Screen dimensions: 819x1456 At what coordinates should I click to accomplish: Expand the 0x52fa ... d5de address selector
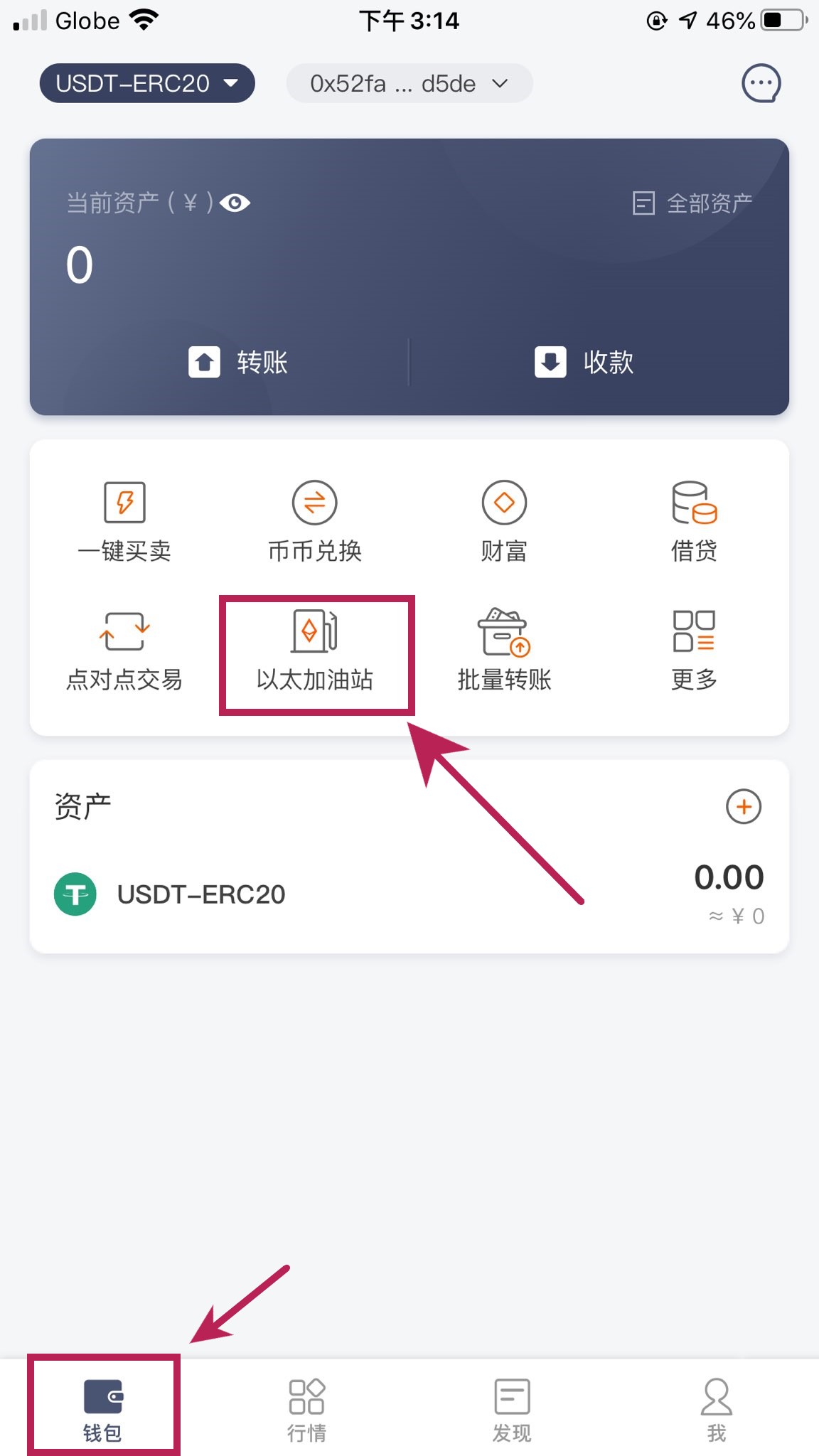coord(409,84)
